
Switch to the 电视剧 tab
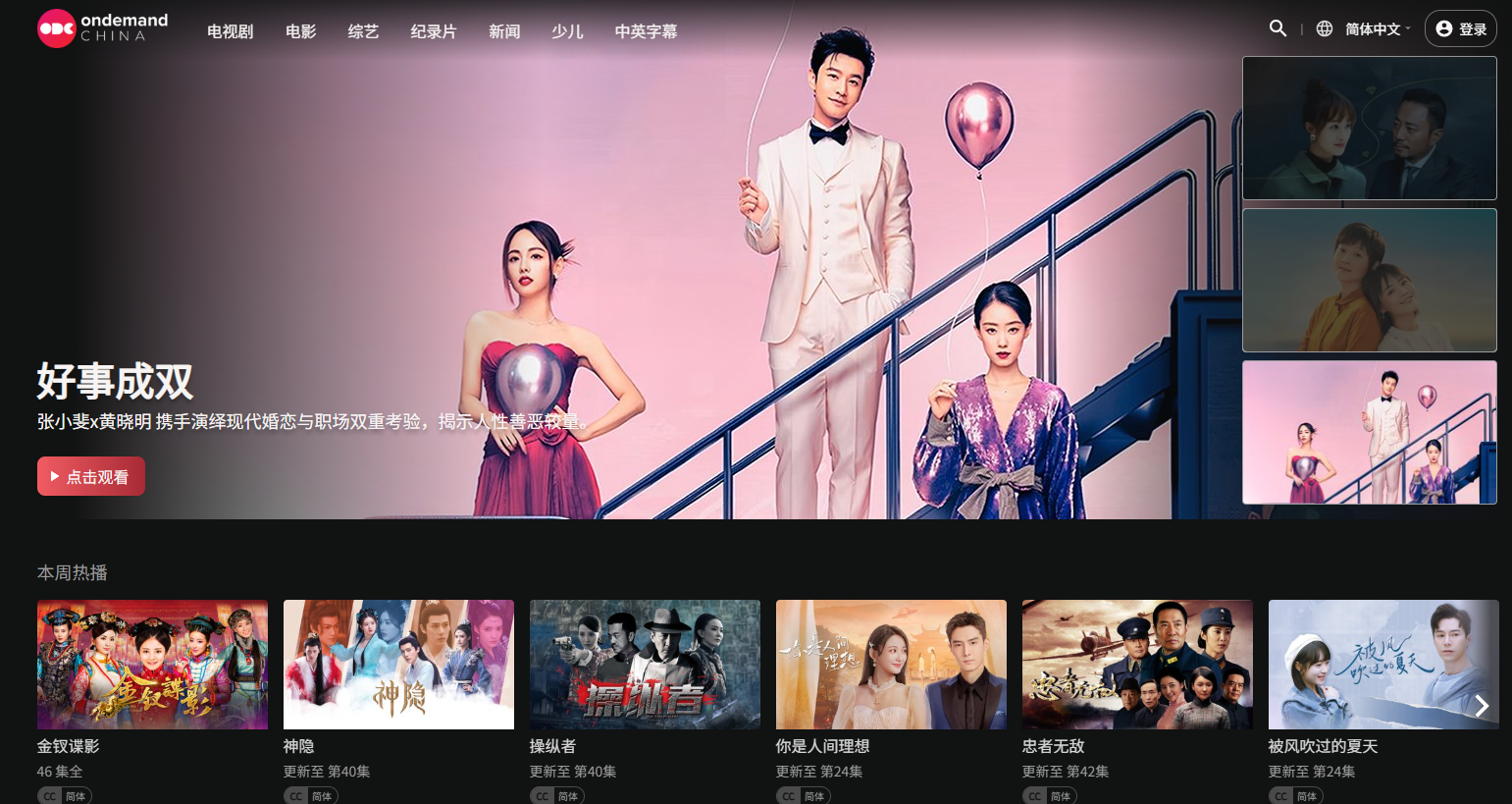pos(230,31)
